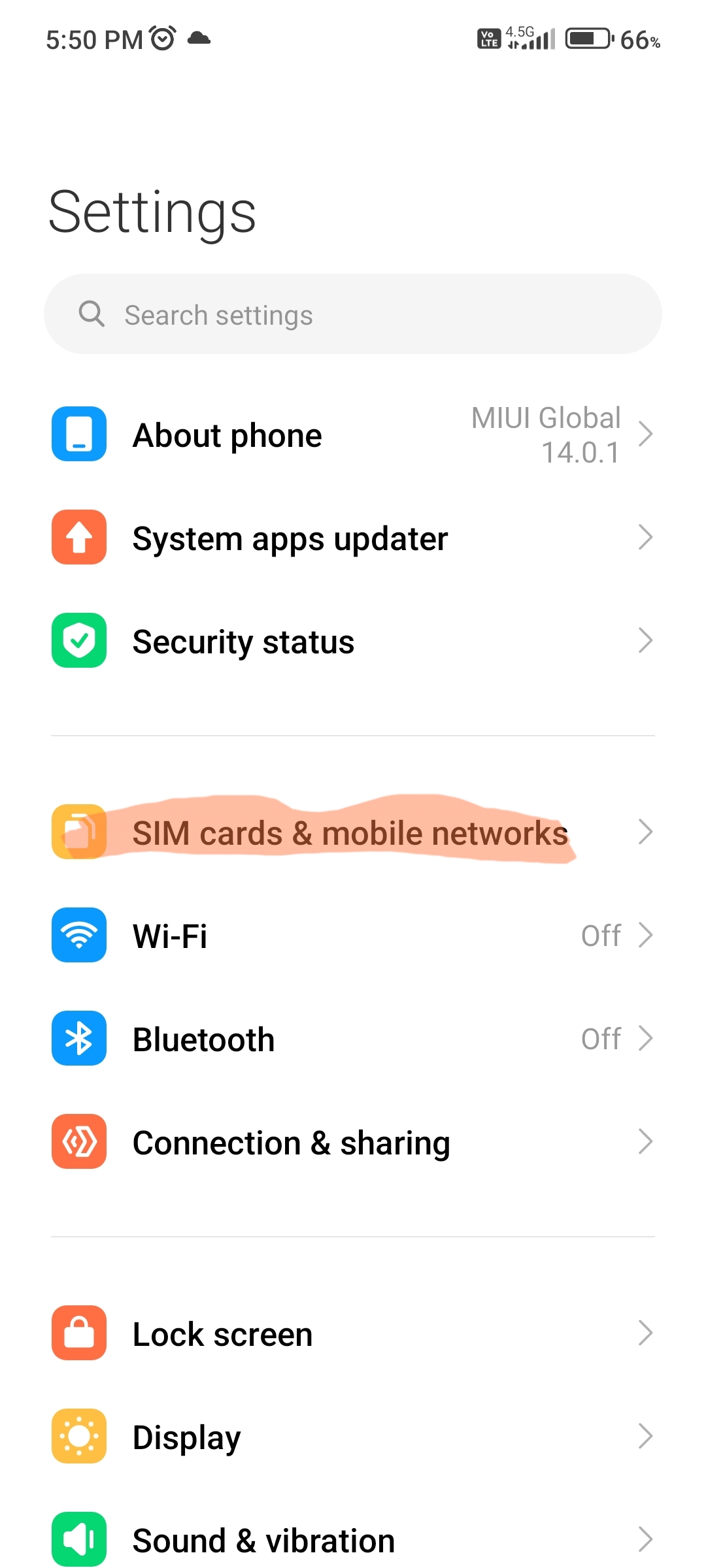706x1568 pixels.
Task: Tap the Search settings field
Action: pyautogui.click(x=353, y=314)
